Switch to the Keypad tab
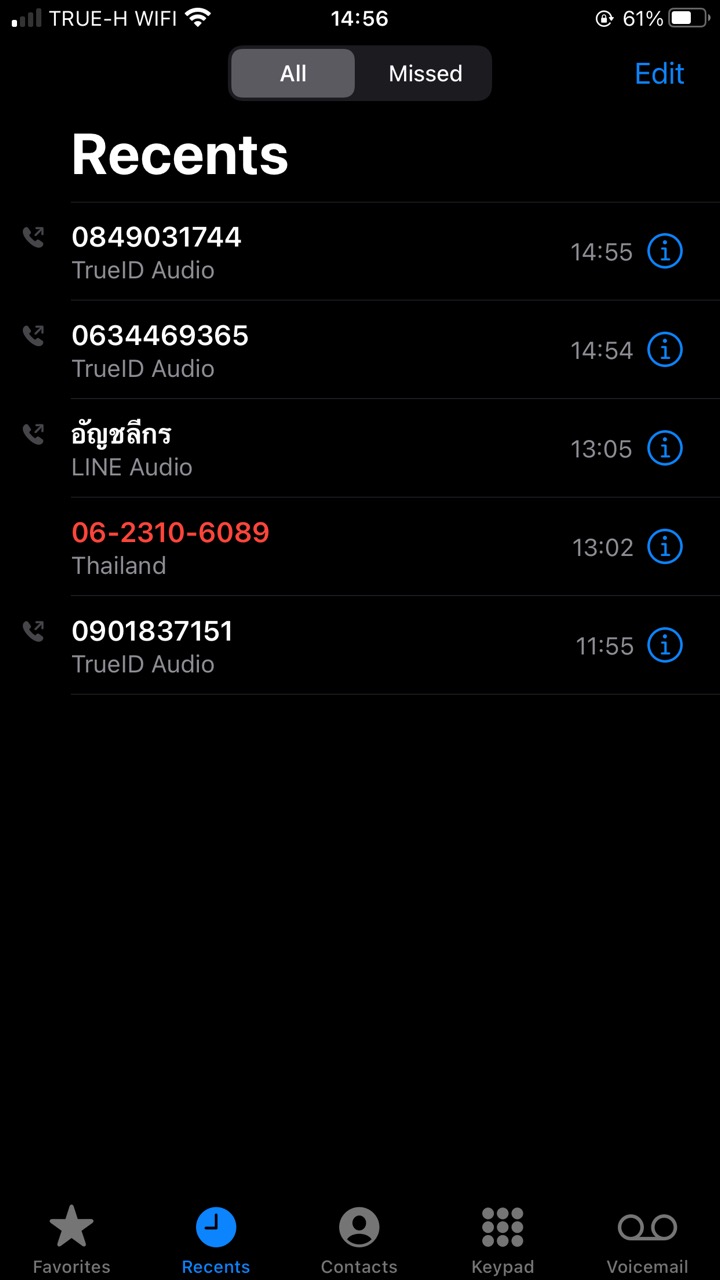 (503, 1239)
